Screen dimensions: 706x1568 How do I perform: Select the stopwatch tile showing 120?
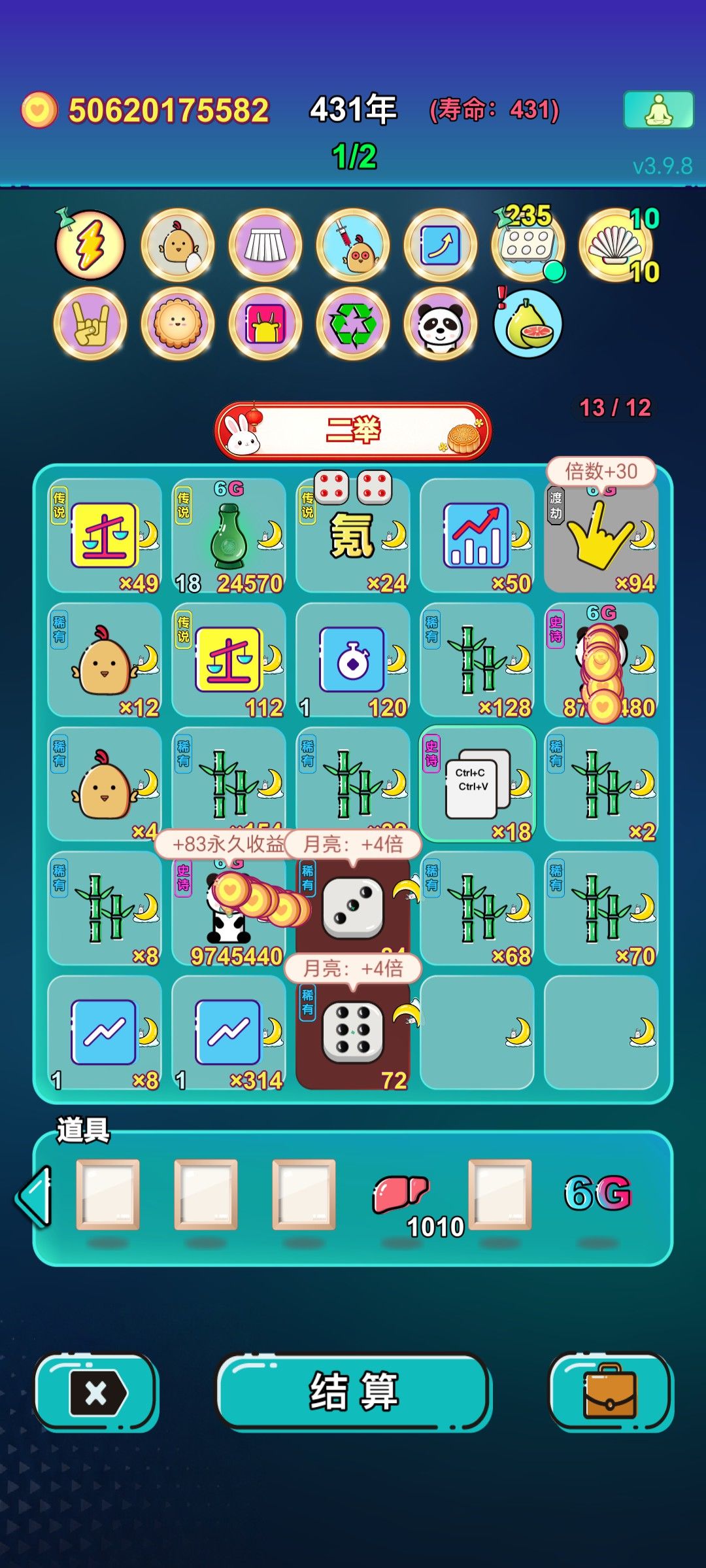click(x=353, y=660)
